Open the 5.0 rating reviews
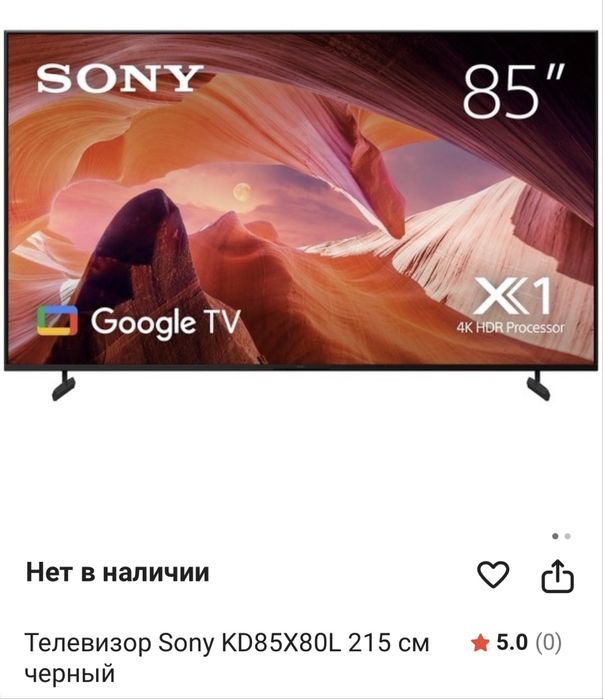 516,642
